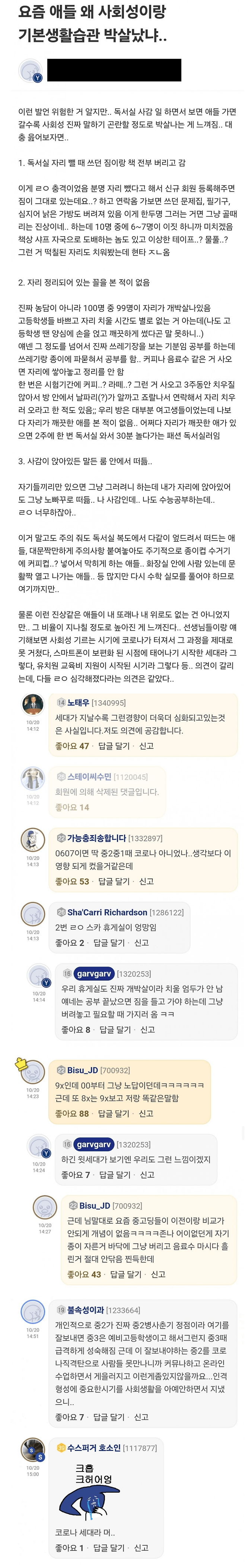Like 노태우's comment
Image resolution: width=245 pixels, height=1568 pixels.
pos(72,746)
